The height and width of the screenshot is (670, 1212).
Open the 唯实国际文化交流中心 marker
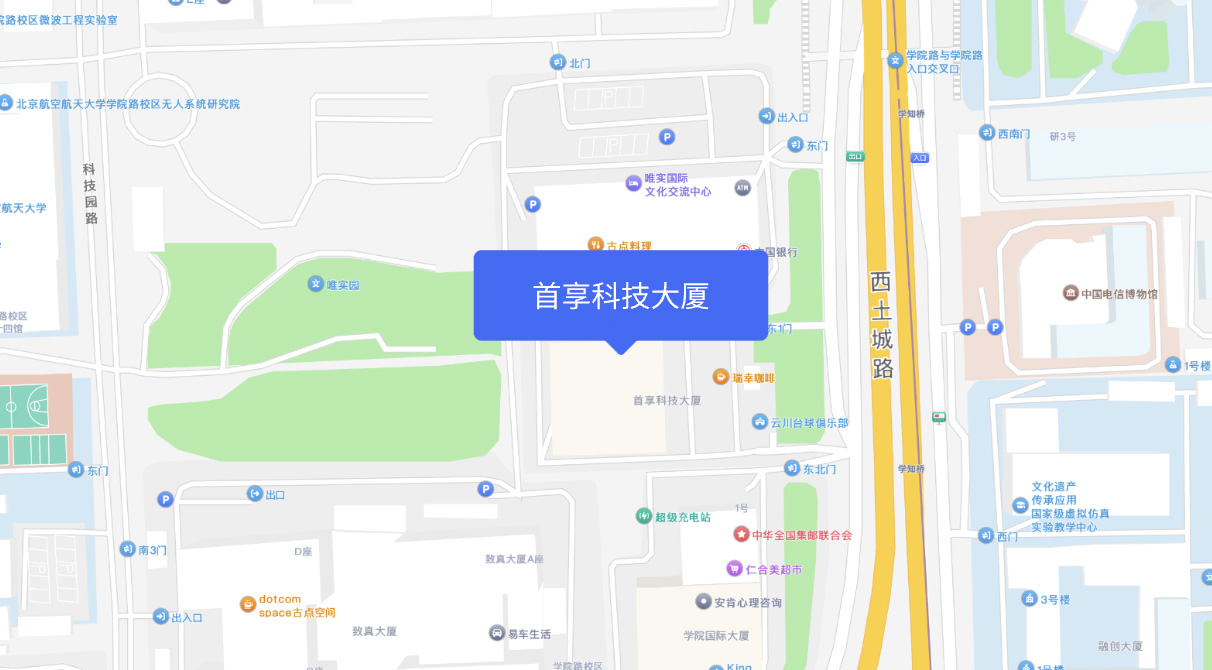point(633,183)
